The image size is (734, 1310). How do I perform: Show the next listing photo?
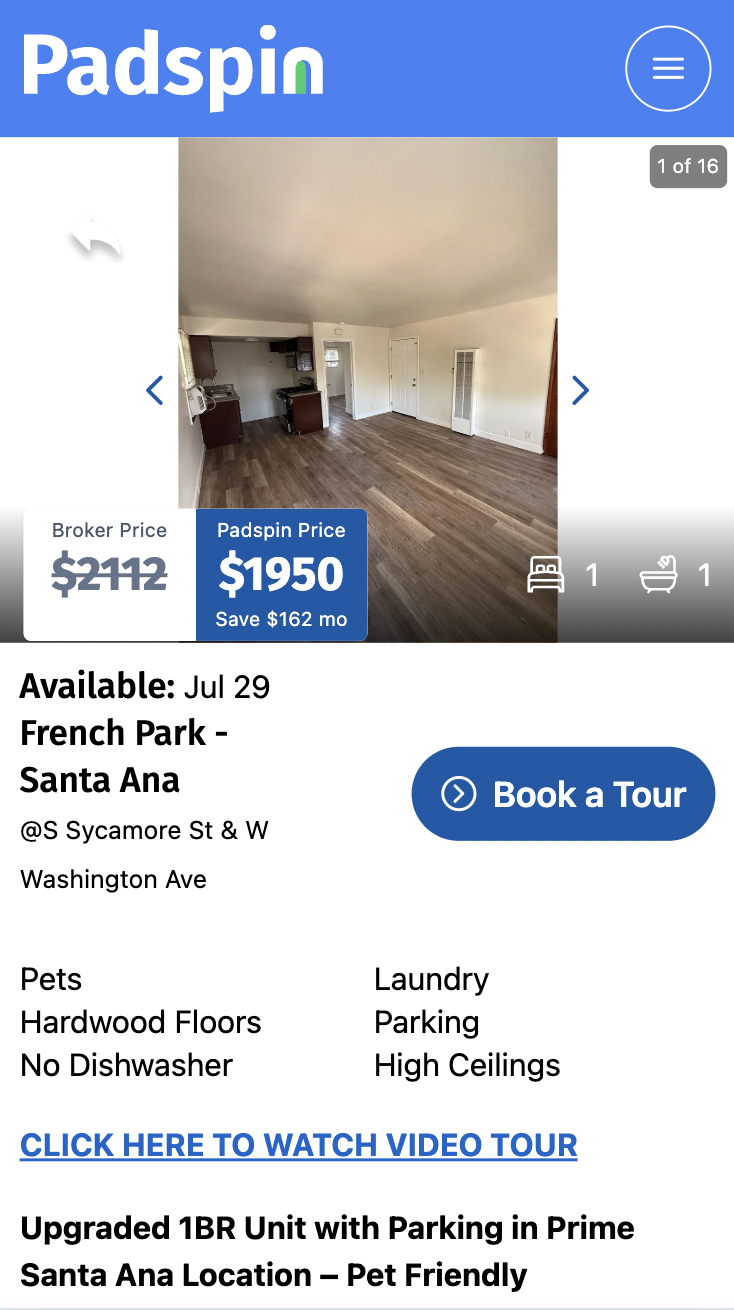click(x=580, y=390)
